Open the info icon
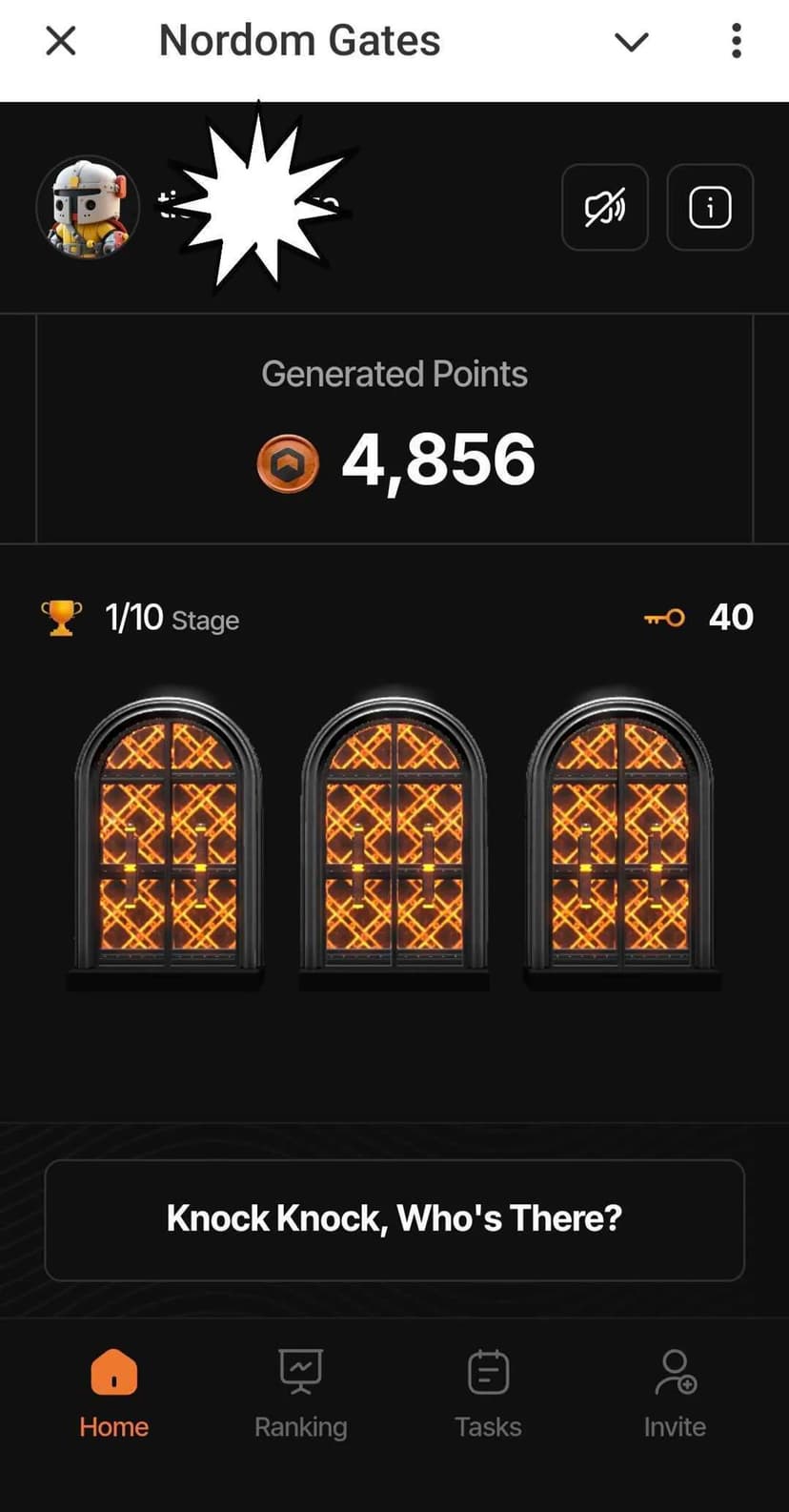 click(x=710, y=208)
